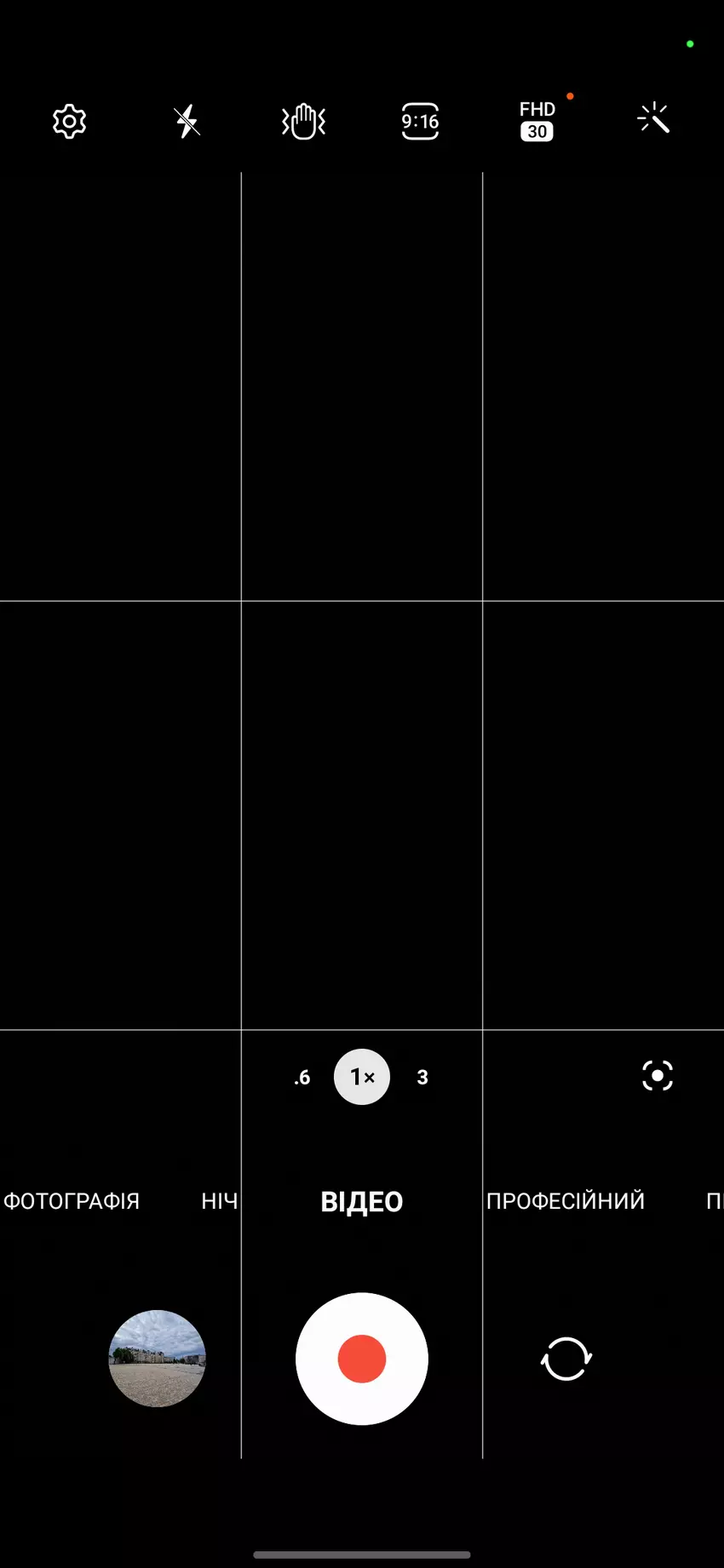Screen dimensions: 724x1568
Task: Switch to НІЧ mode
Action: [219, 1201]
